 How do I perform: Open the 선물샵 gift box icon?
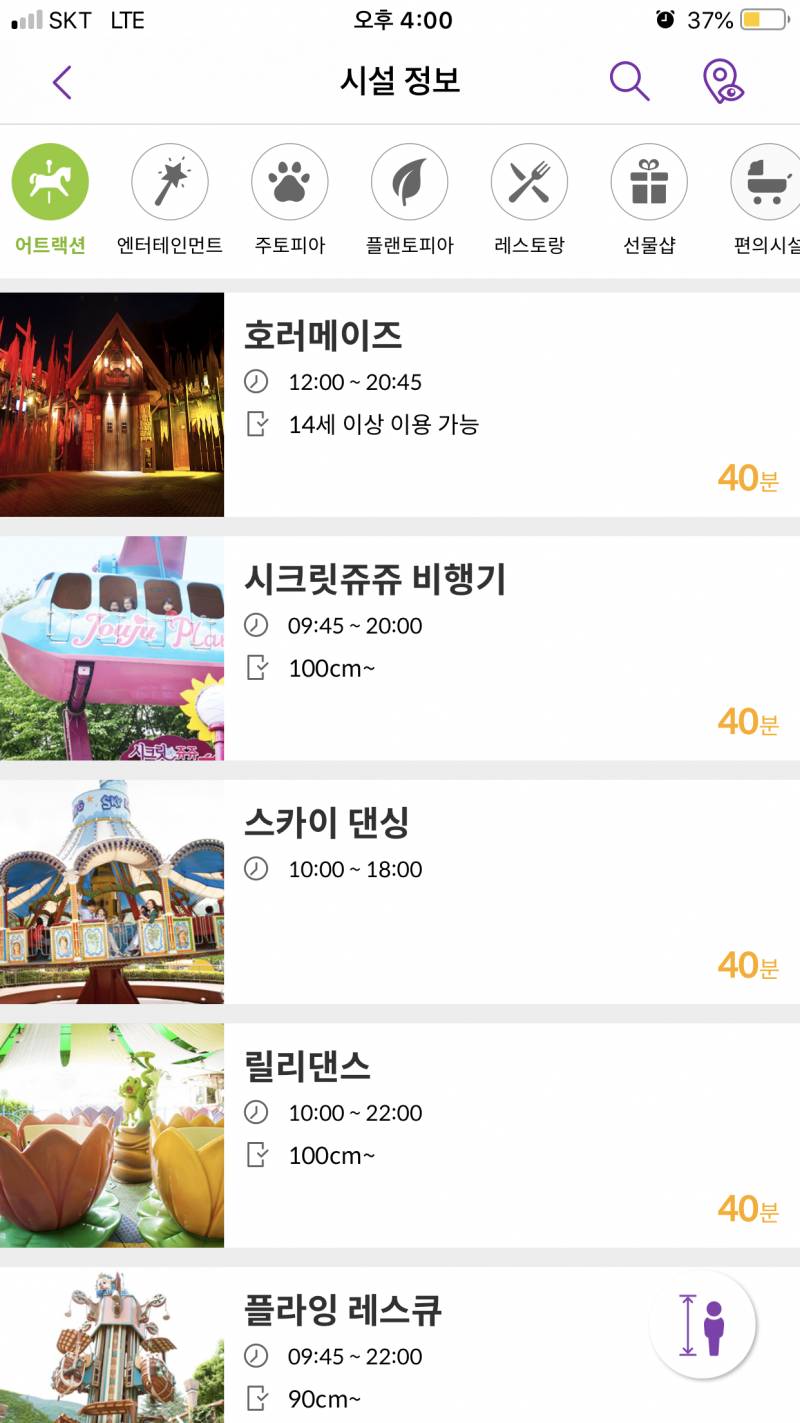(x=650, y=180)
